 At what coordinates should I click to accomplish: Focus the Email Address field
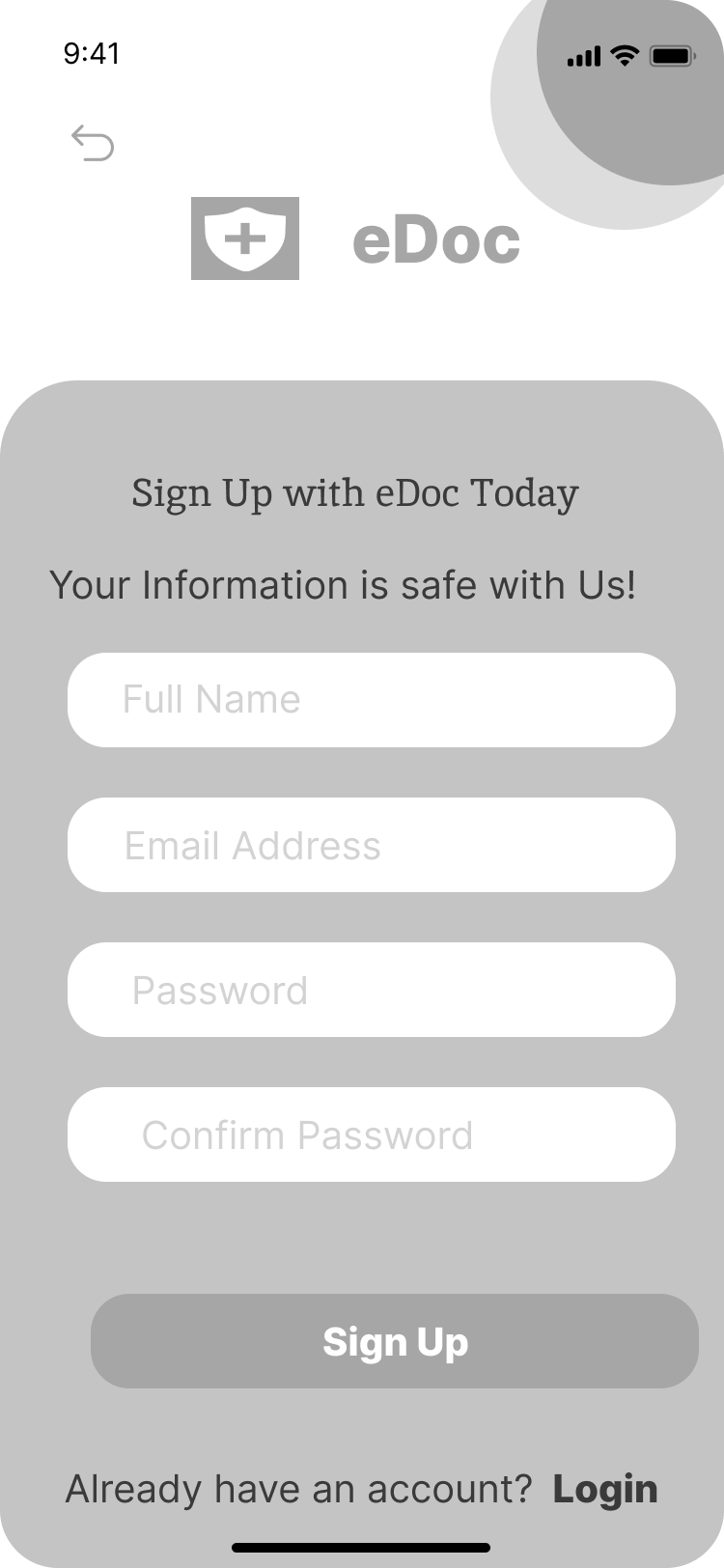pyautogui.click(x=371, y=845)
